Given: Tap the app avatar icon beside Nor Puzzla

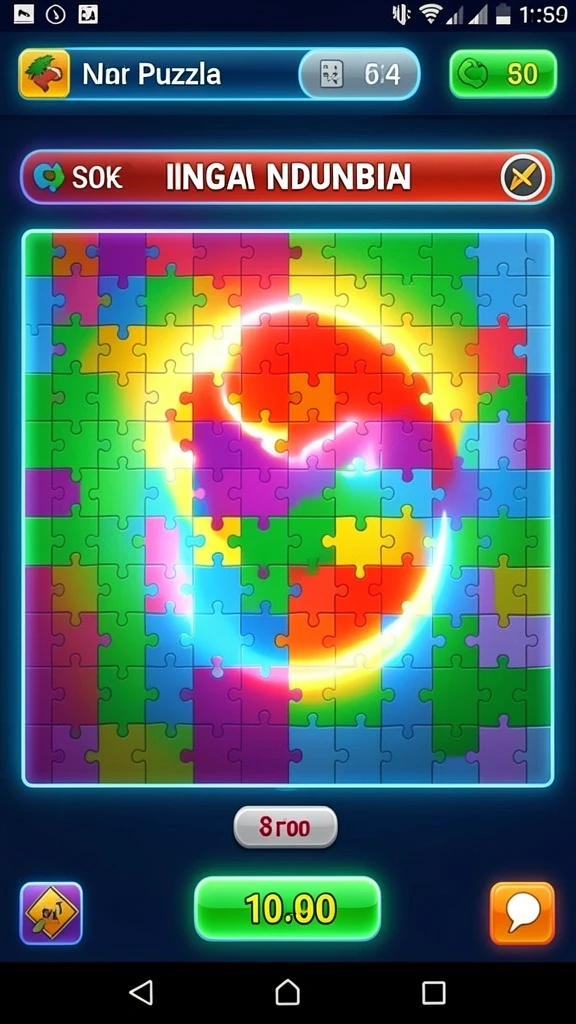Looking at the screenshot, I should (44, 74).
